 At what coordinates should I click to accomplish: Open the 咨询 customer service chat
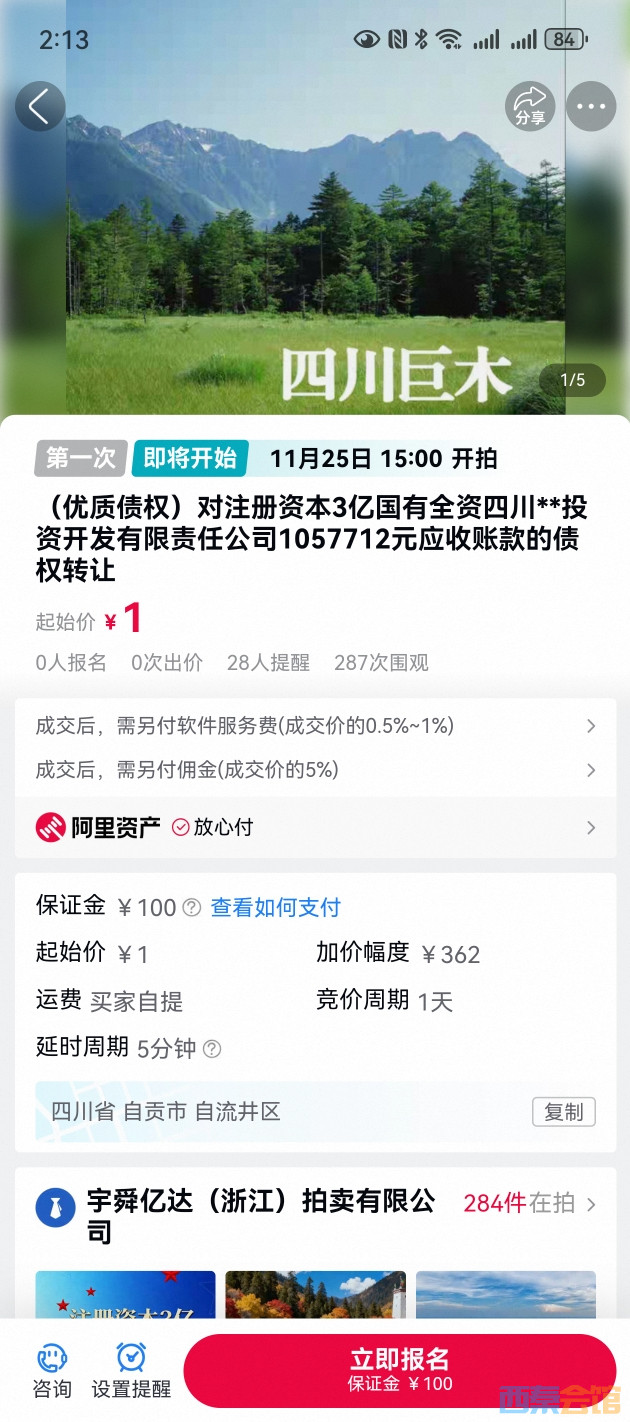52,1370
